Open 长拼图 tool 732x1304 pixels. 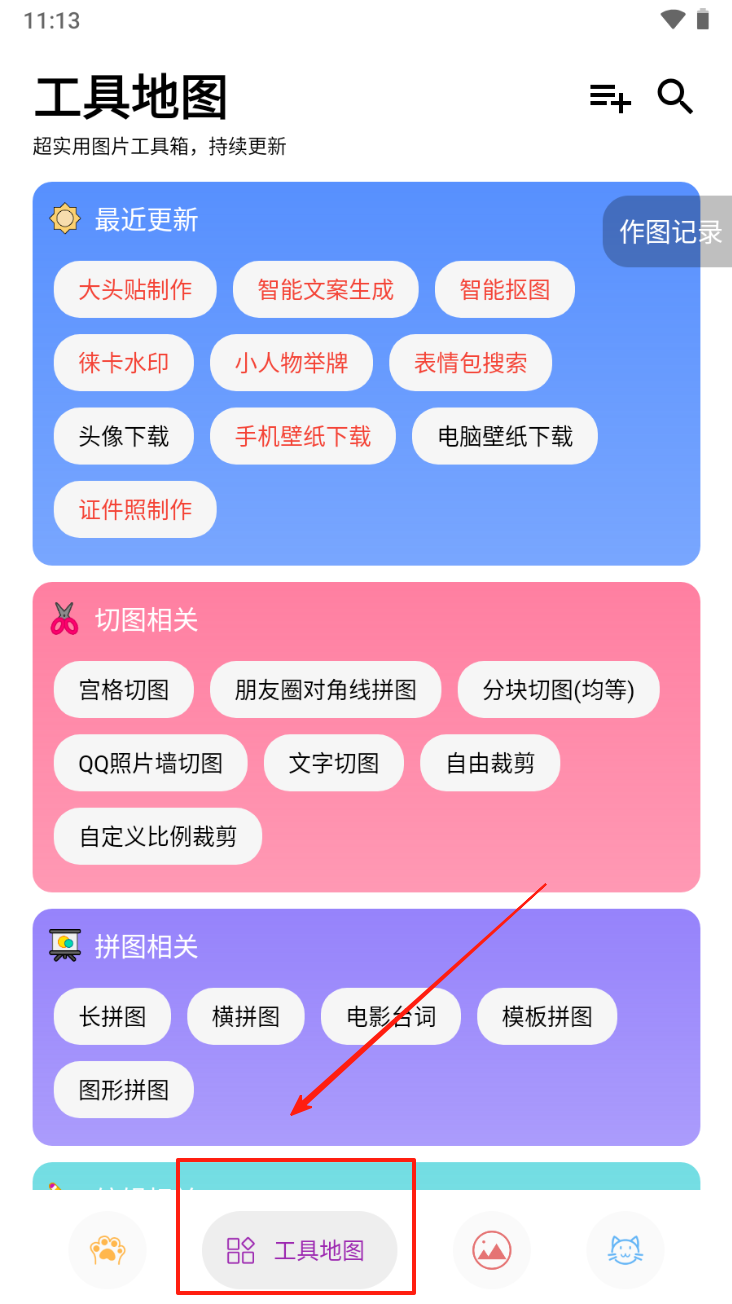113,1017
